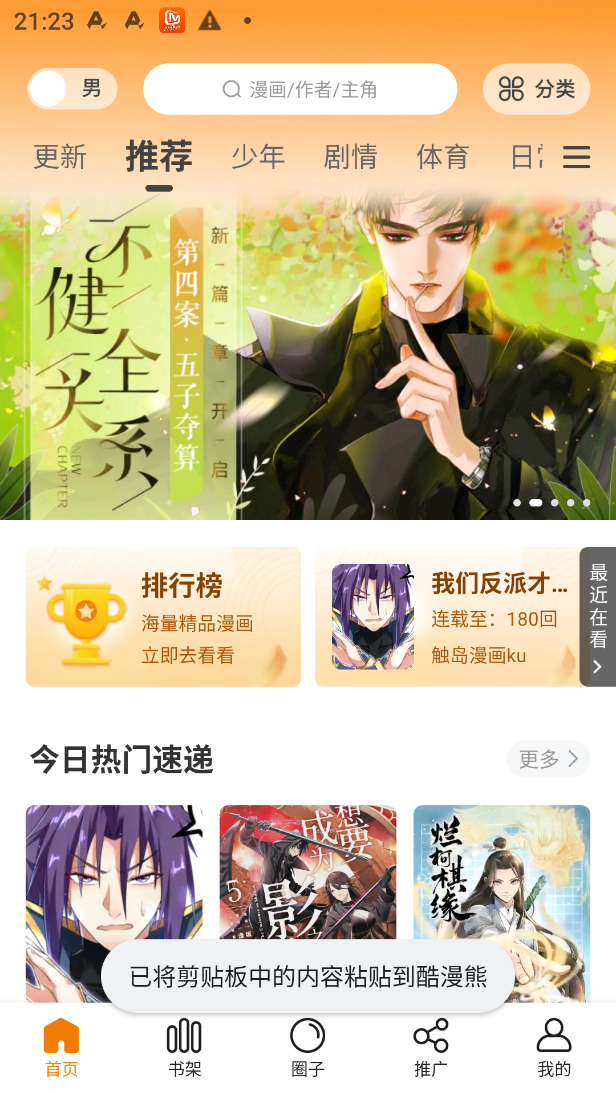The image size is (616, 1095).
Task: Open the 分类 categories button
Action: tap(536, 89)
